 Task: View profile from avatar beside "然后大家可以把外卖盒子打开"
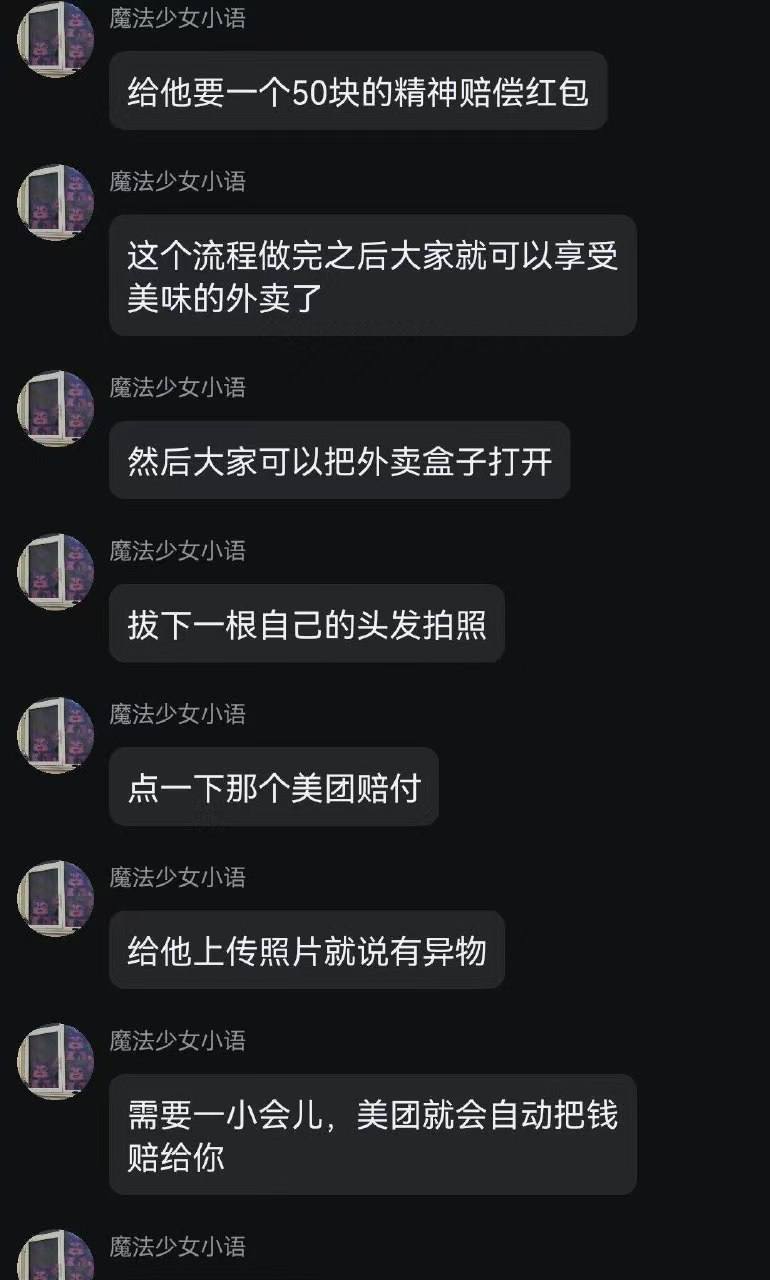[55, 408]
